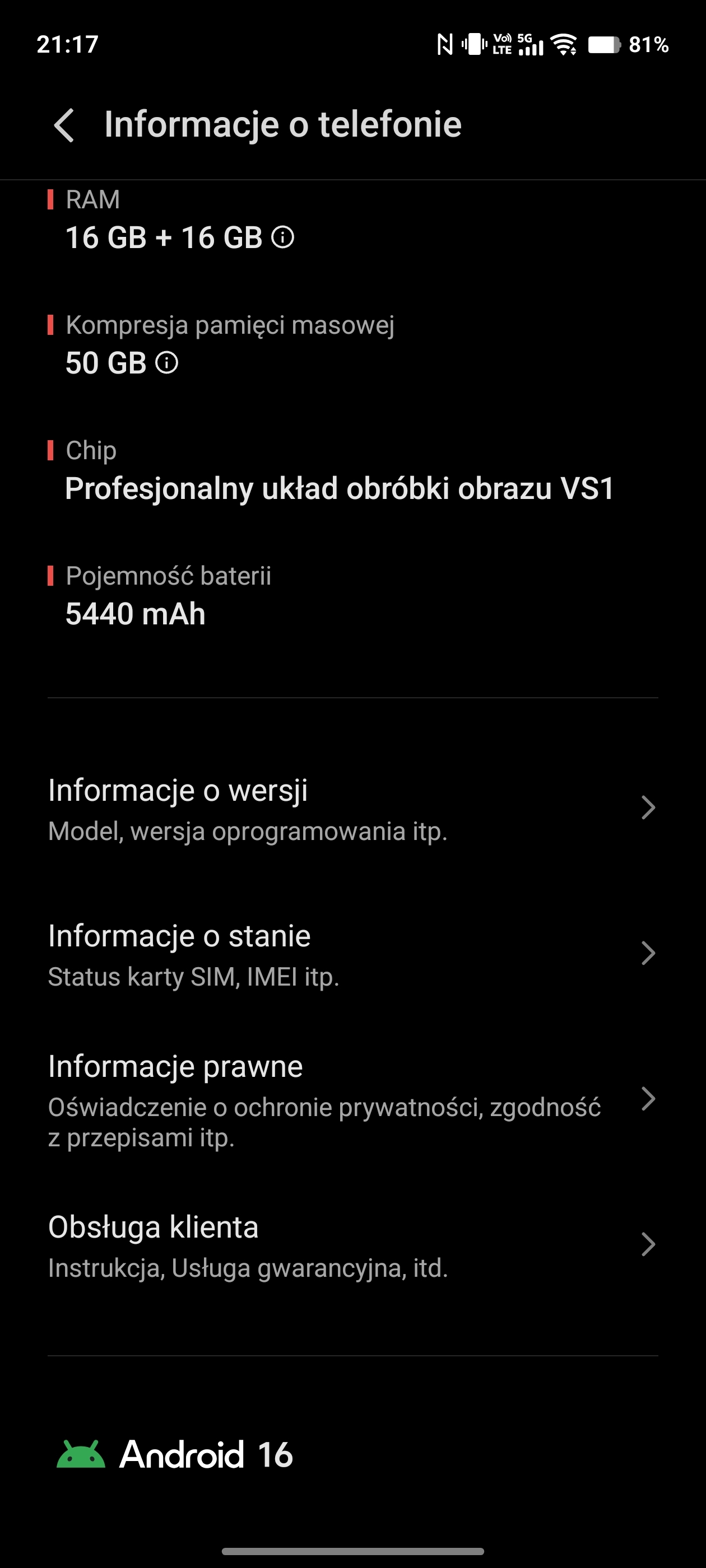Tap the info icon next to RAM
Image resolution: width=706 pixels, height=1568 pixels.
[282, 237]
